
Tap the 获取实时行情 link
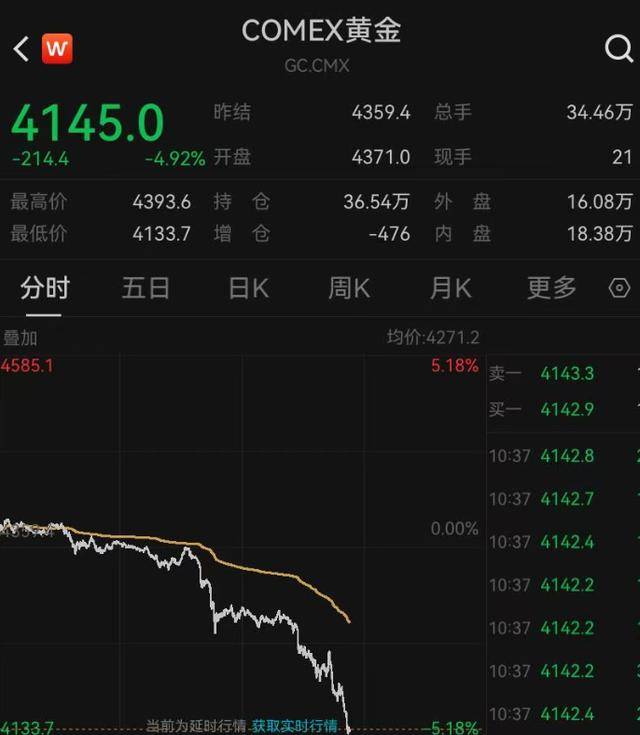point(293,725)
